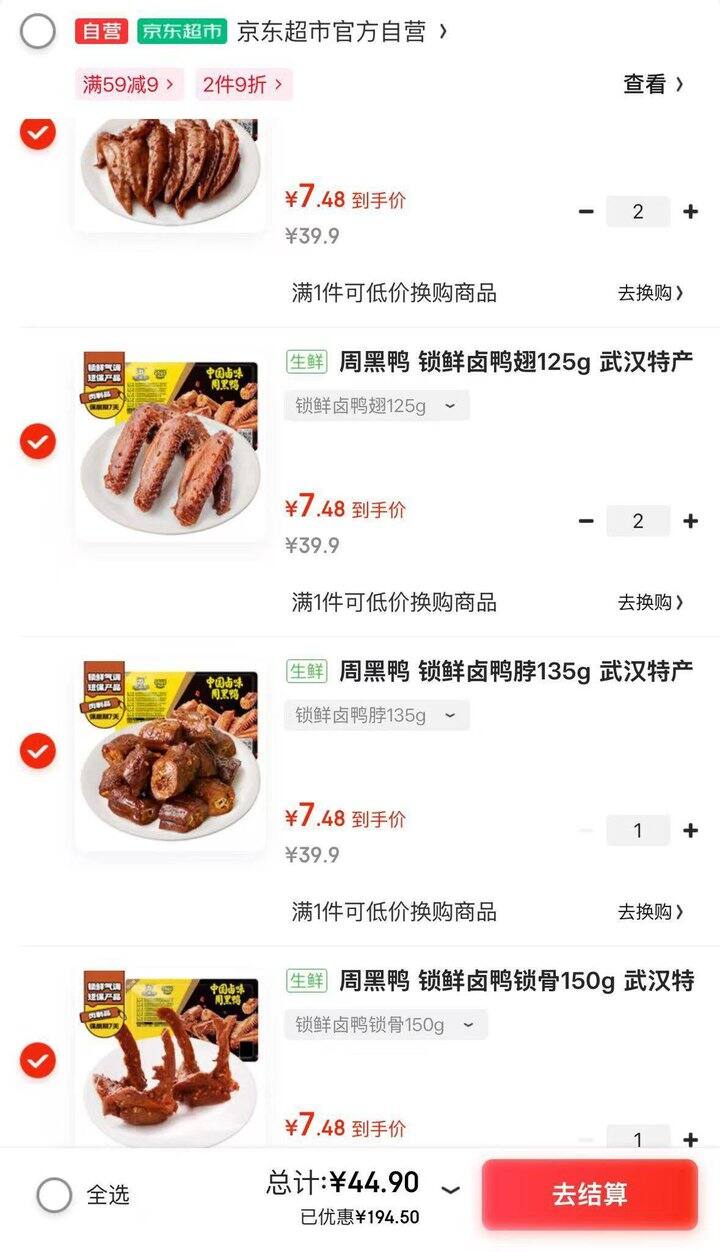Open the 满59减9 promotion chip
Viewport: 720px width, 1252px height.
[x=129, y=85]
